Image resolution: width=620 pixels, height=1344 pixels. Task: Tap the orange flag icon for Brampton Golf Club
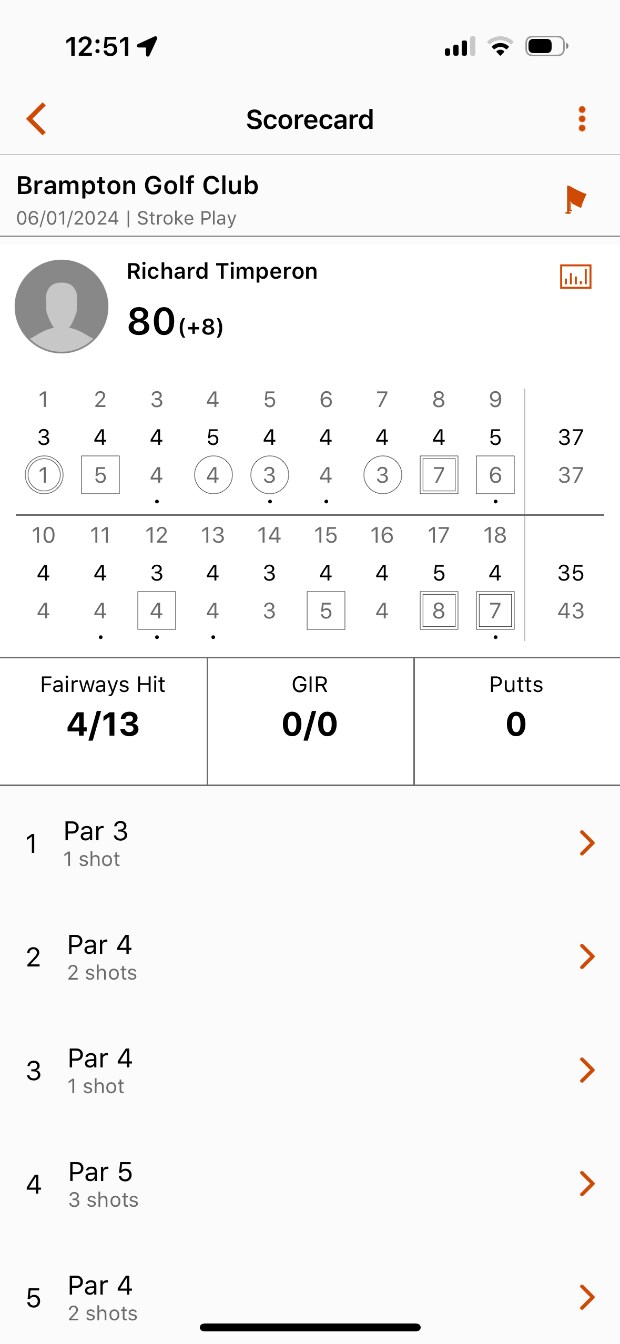coord(575,199)
